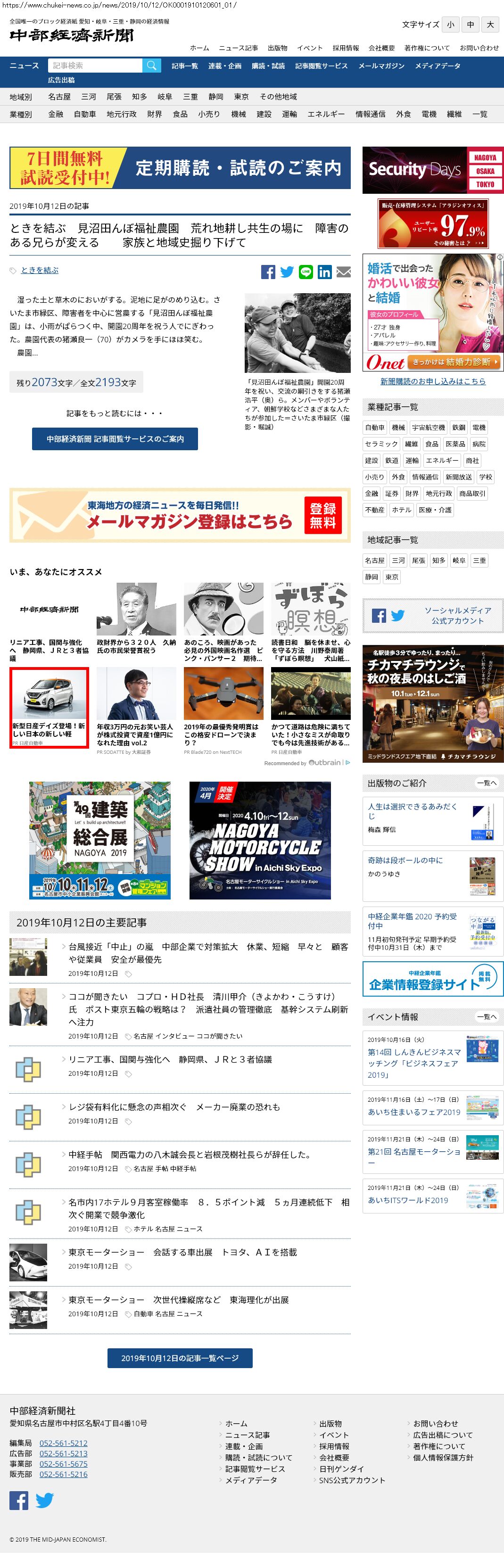
Task: Share article by email envelope icon
Action: point(343,272)
